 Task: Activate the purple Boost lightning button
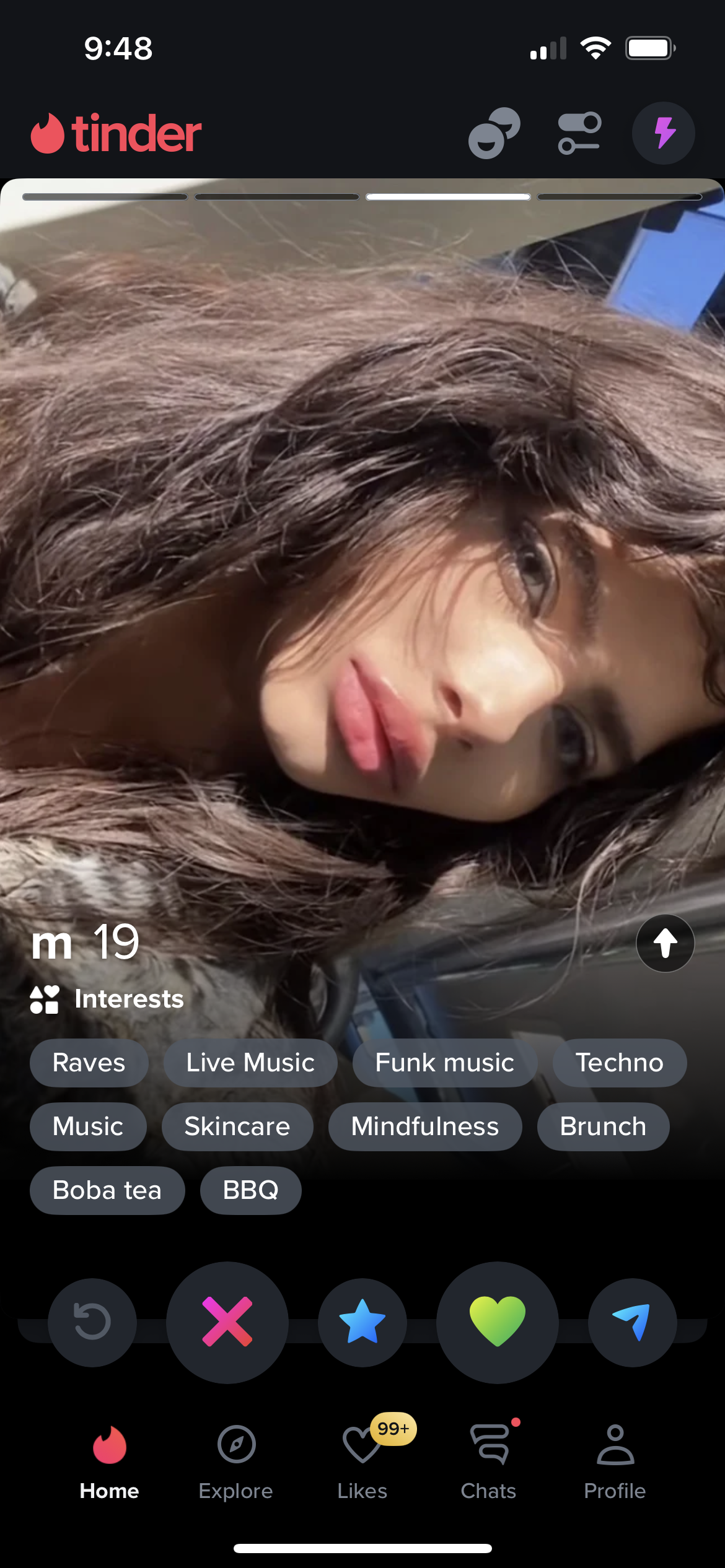663,133
